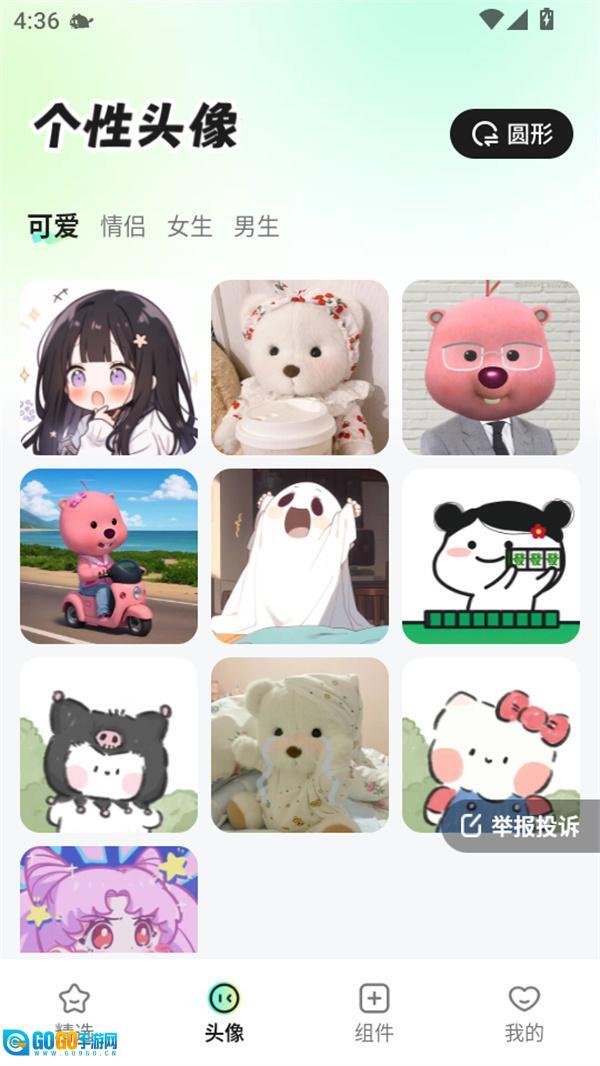
Task: Switch to the 头像 bottom tab
Action: (224, 1012)
